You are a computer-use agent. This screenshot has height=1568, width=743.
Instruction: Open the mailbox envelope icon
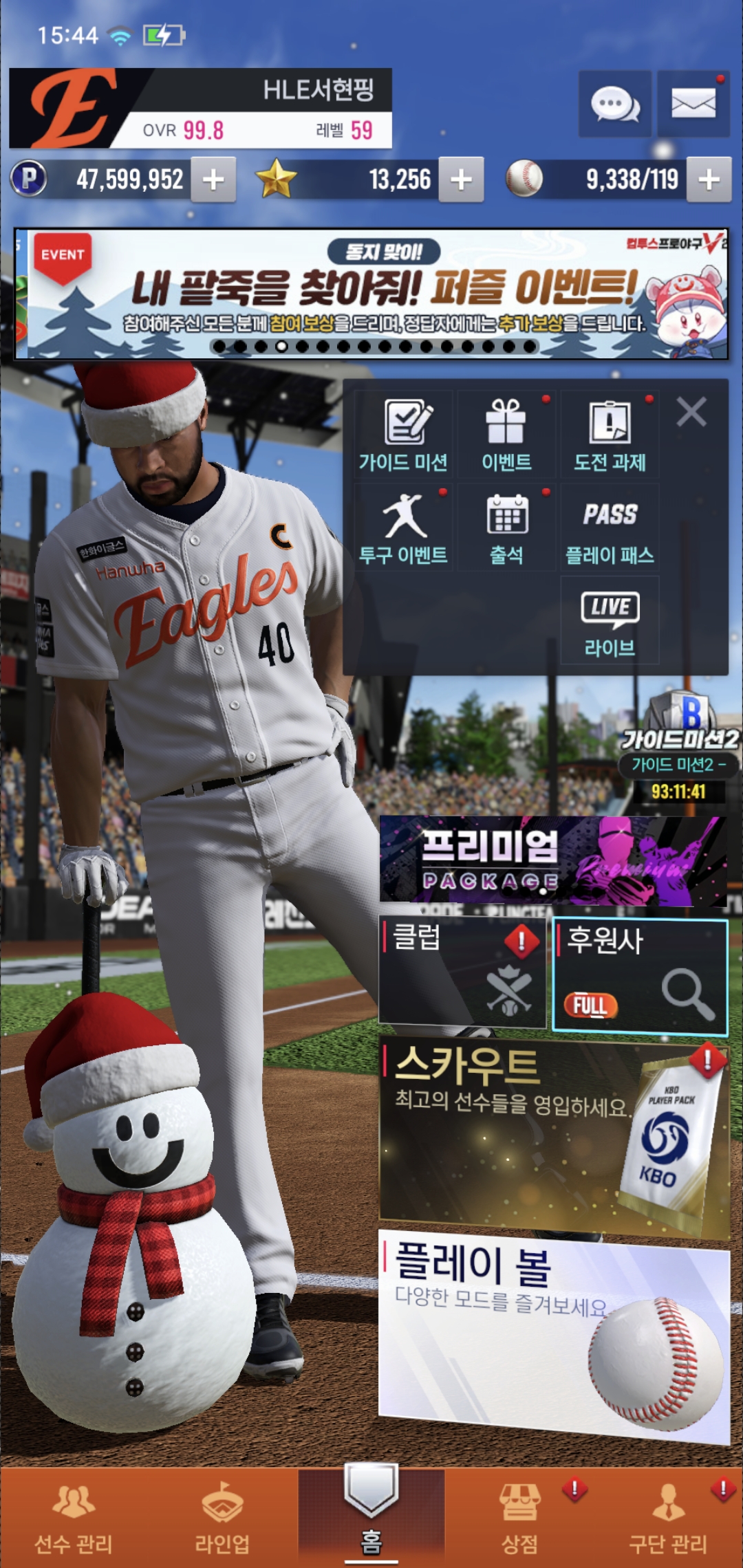point(693,104)
